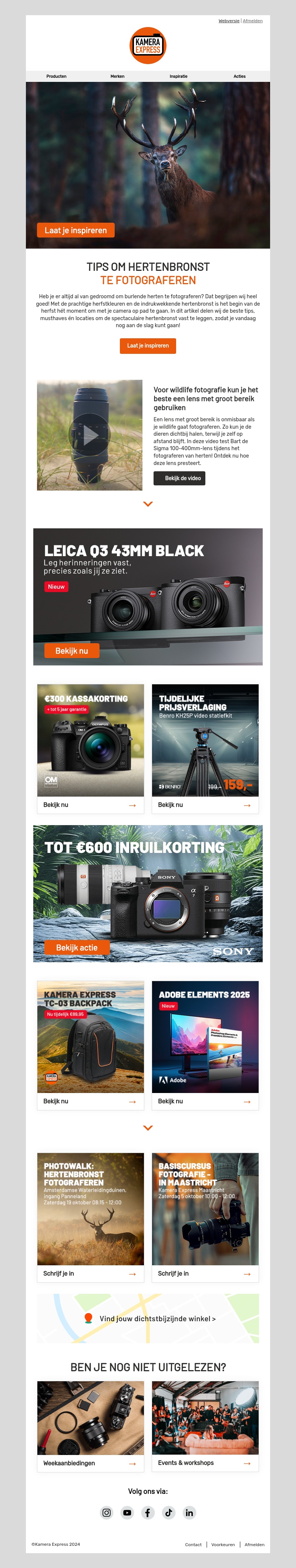
Task: Tap Laat je inspireren under the article text
Action: pyautogui.click(x=148, y=346)
